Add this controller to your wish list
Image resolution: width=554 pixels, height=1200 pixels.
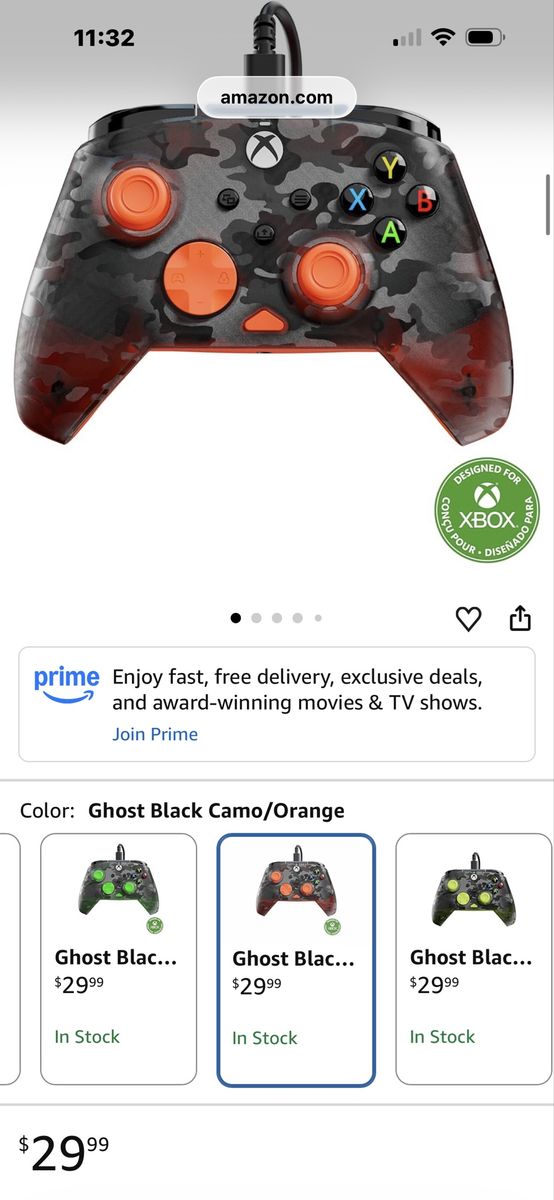[468, 619]
